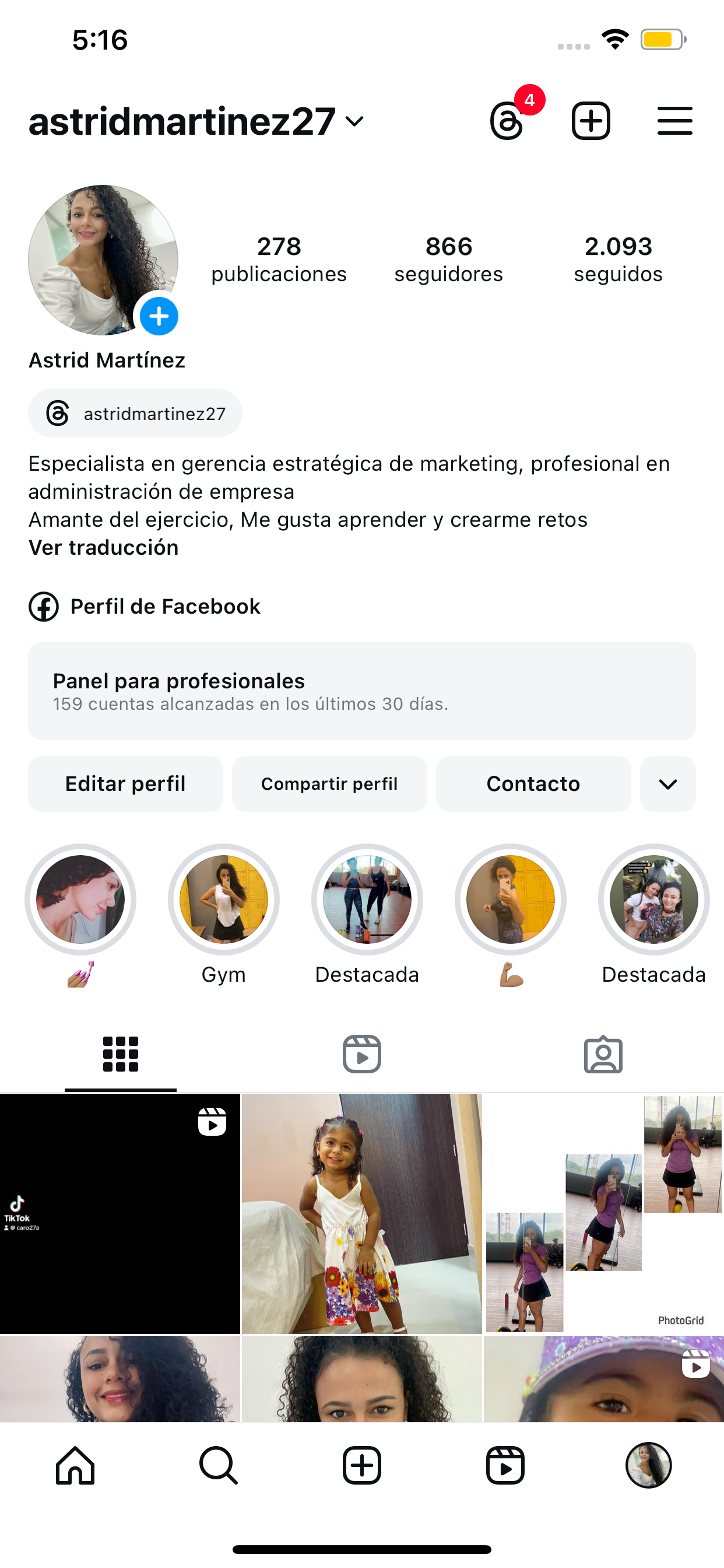The width and height of the screenshot is (724, 1568).
Task: Switch to the Reels tab in profile
Action: (x=361, y=1054)
